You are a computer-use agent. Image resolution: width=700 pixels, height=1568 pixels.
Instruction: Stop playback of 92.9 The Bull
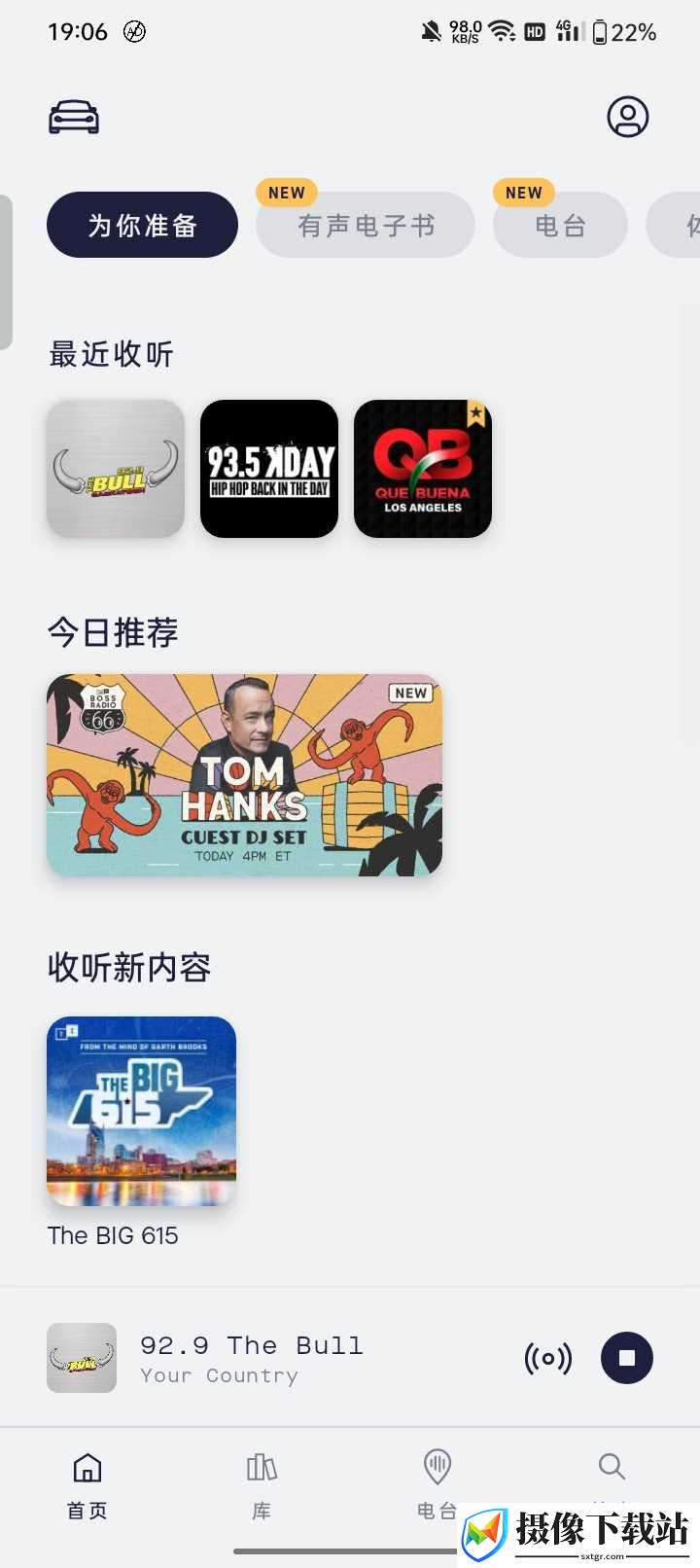coord(627,1358)
